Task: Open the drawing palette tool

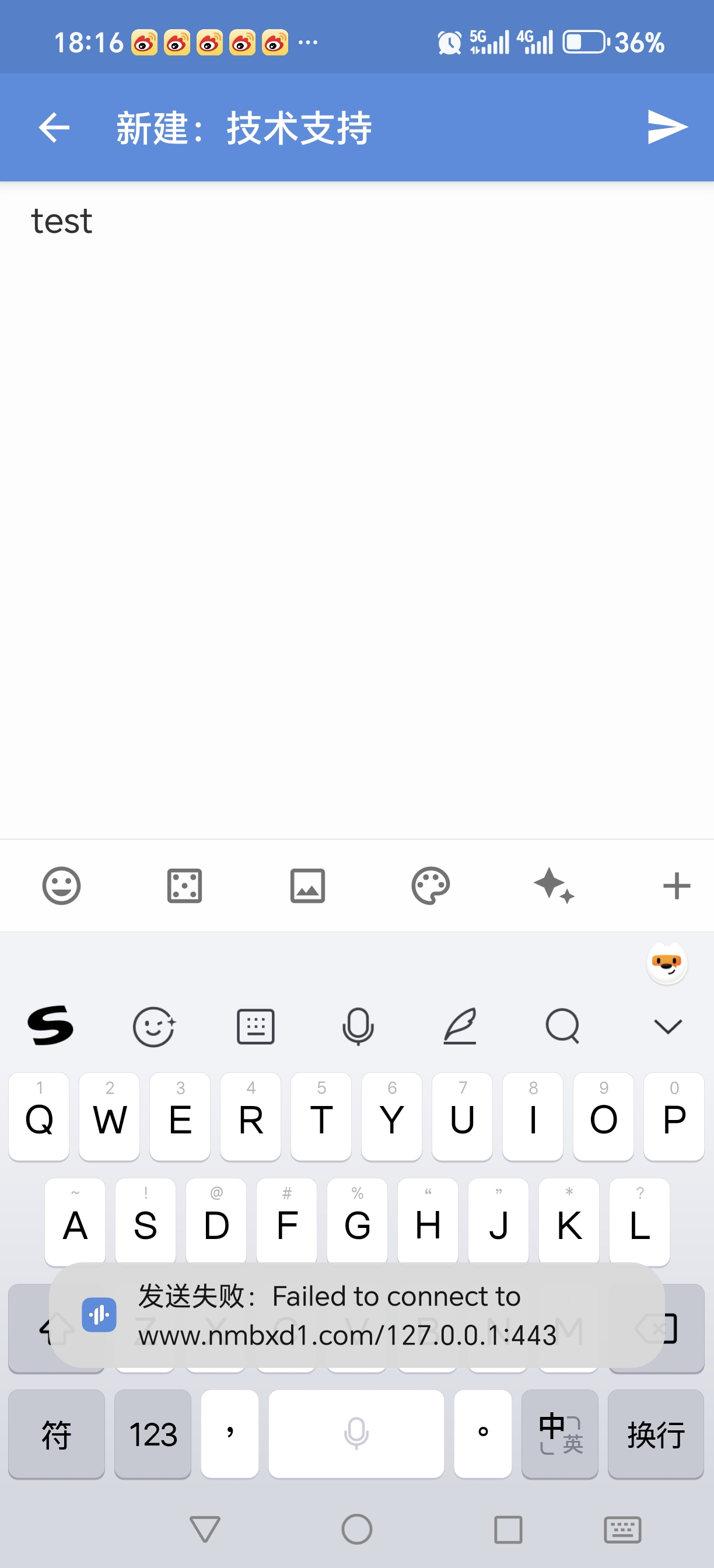Action: (x=430, y=885)
